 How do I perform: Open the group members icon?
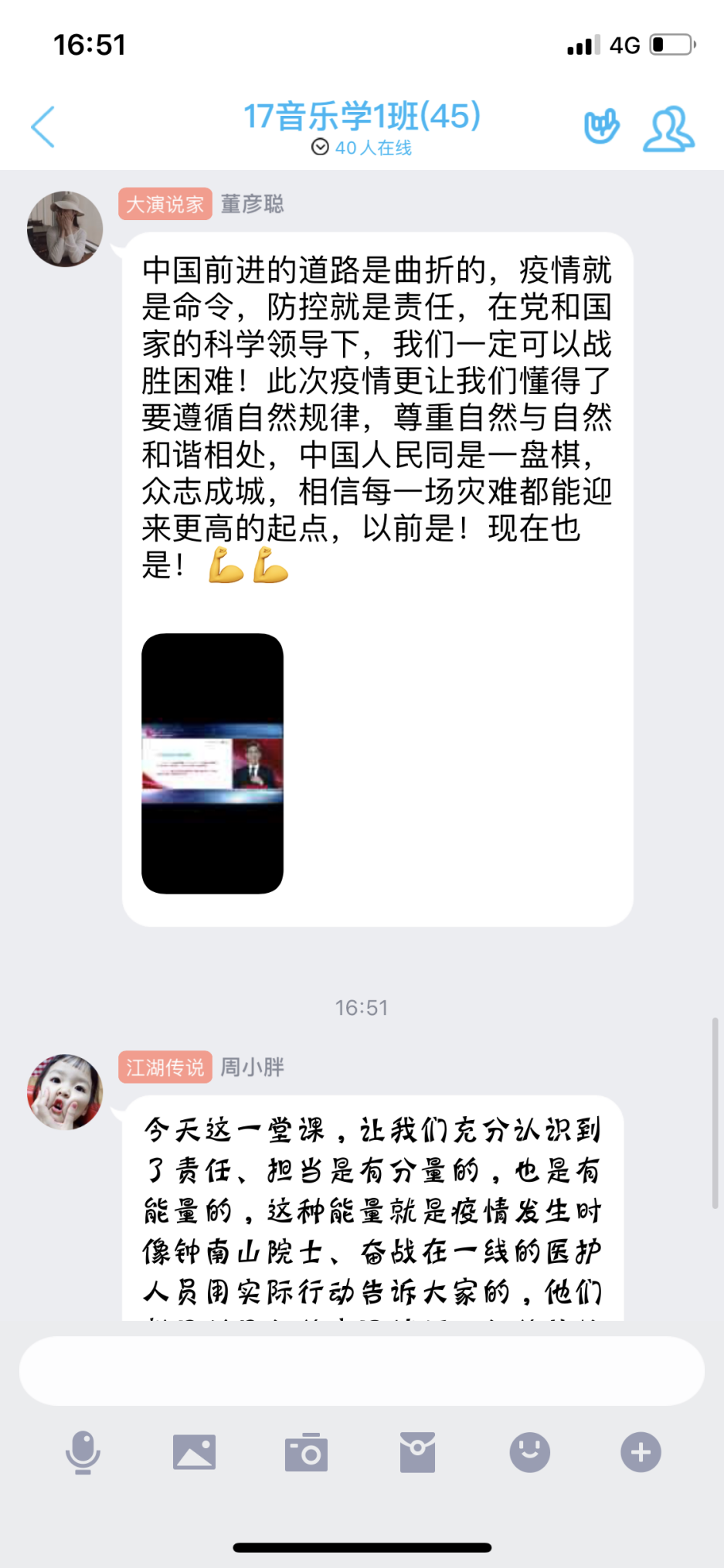pyautogui.click(x=668, y=128)
